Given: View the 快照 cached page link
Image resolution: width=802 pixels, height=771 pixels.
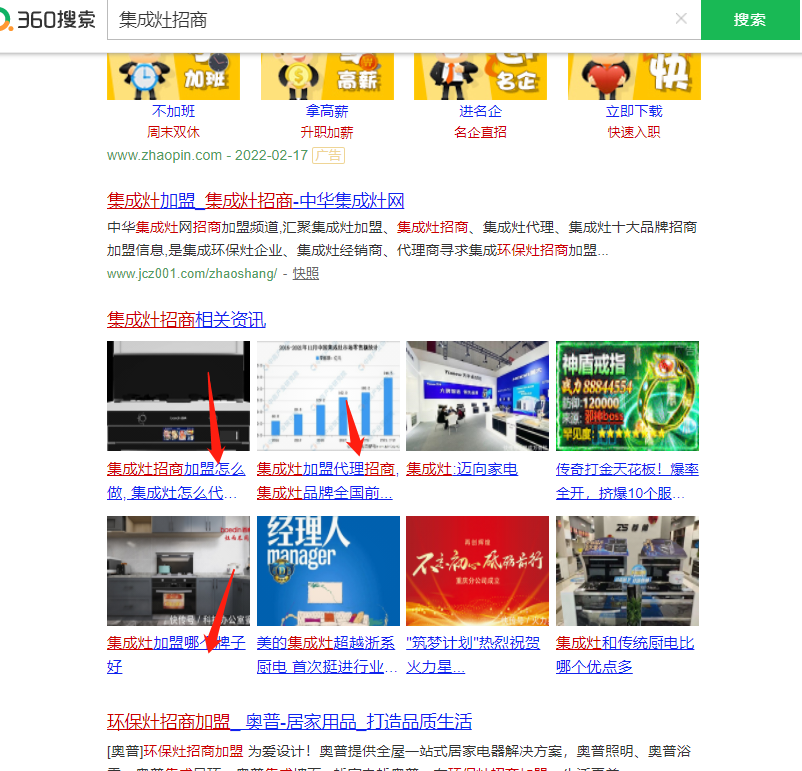Looking at the screenshot, I should (x=306, y=273).
